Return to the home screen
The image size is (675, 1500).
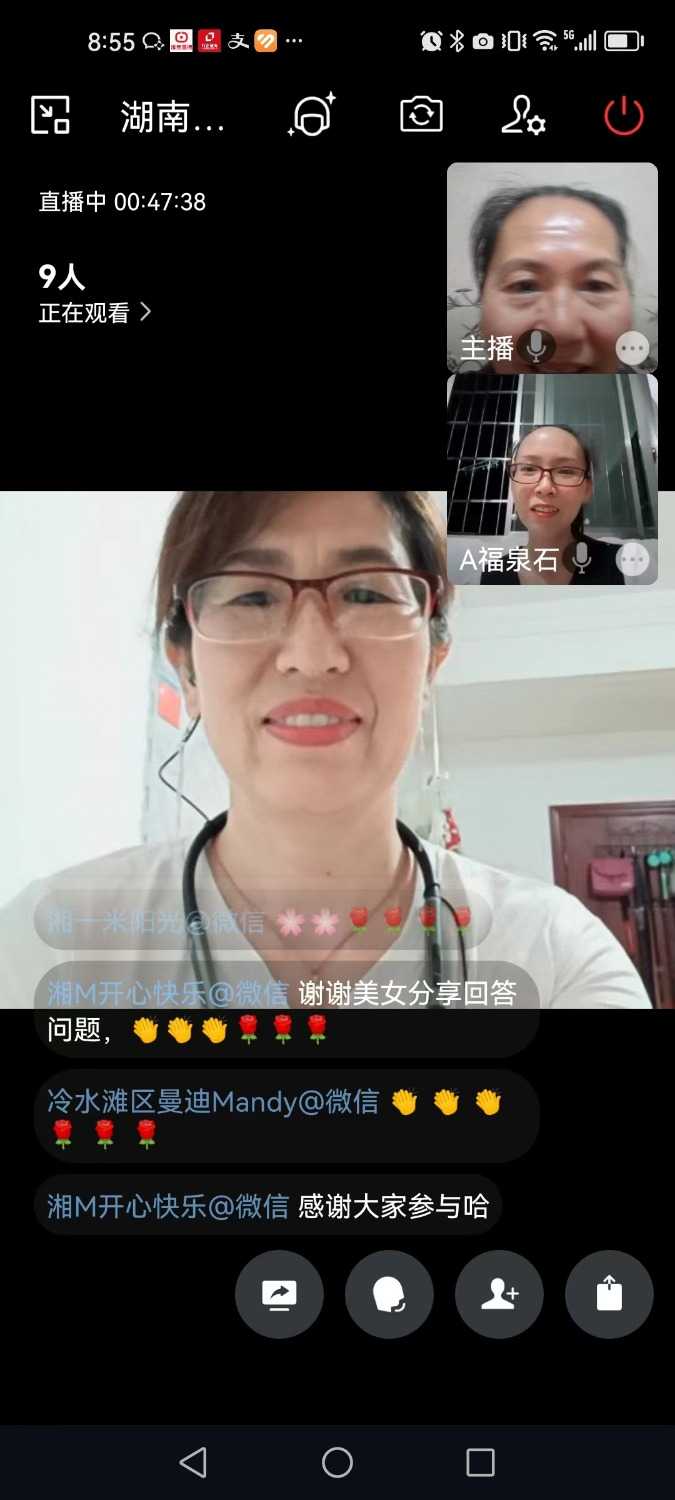click(x=337, y=1462)
